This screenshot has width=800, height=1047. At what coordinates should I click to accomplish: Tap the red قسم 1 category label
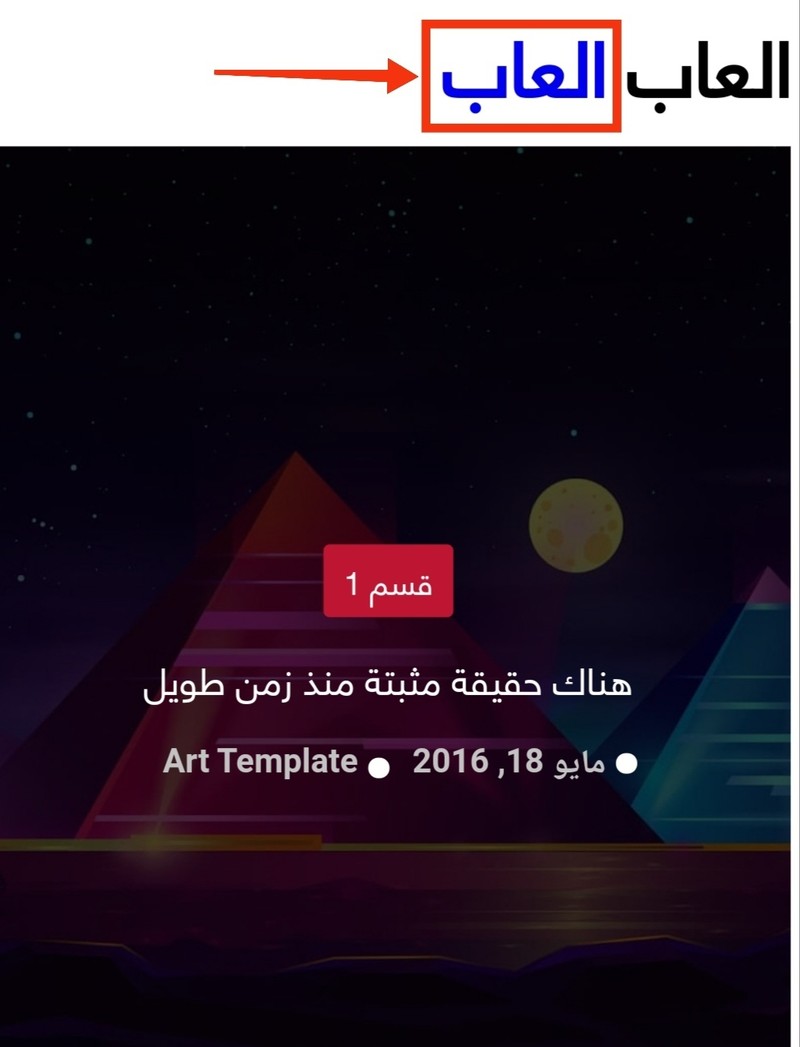coord(388,581)
